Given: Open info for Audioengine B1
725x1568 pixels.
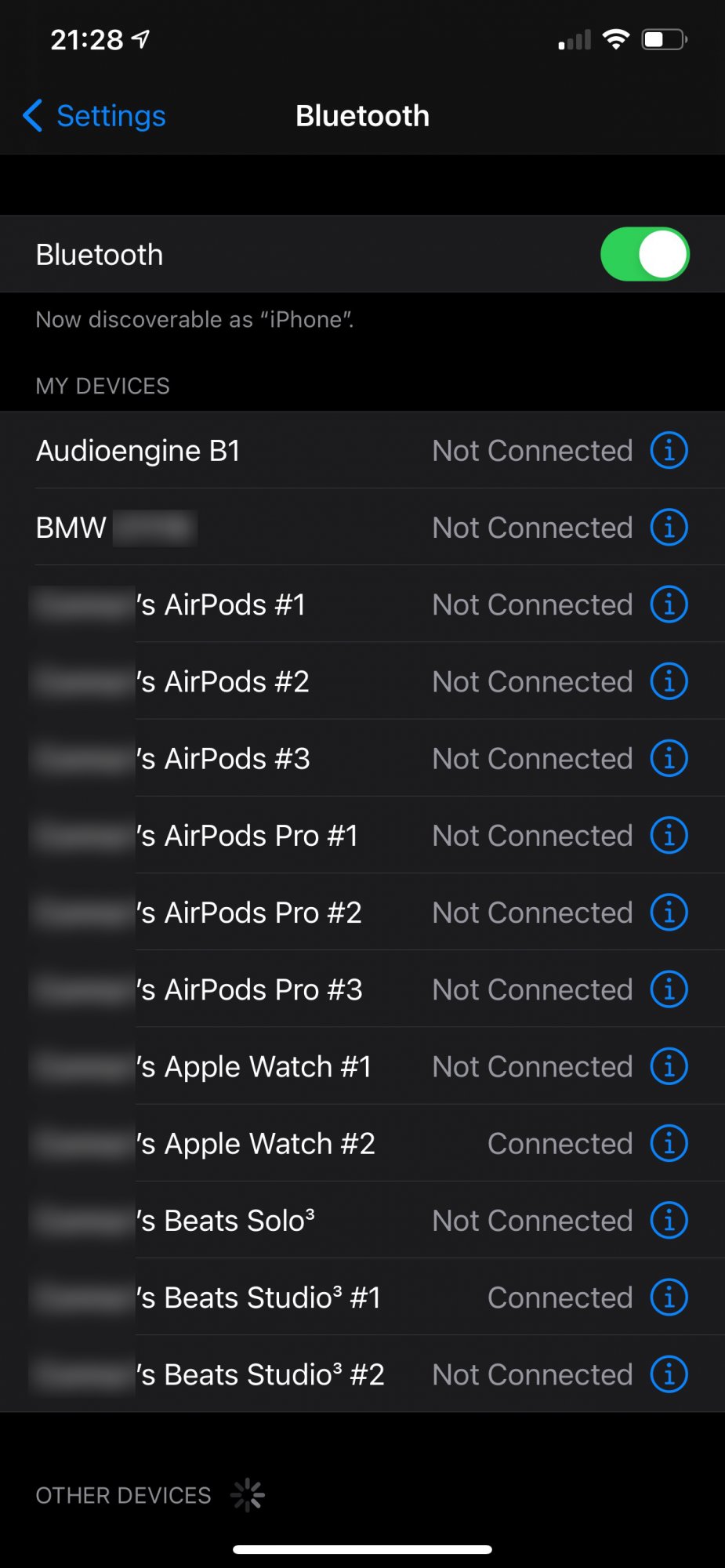Looking at the screenshot, I should click(x=669, y=451).
